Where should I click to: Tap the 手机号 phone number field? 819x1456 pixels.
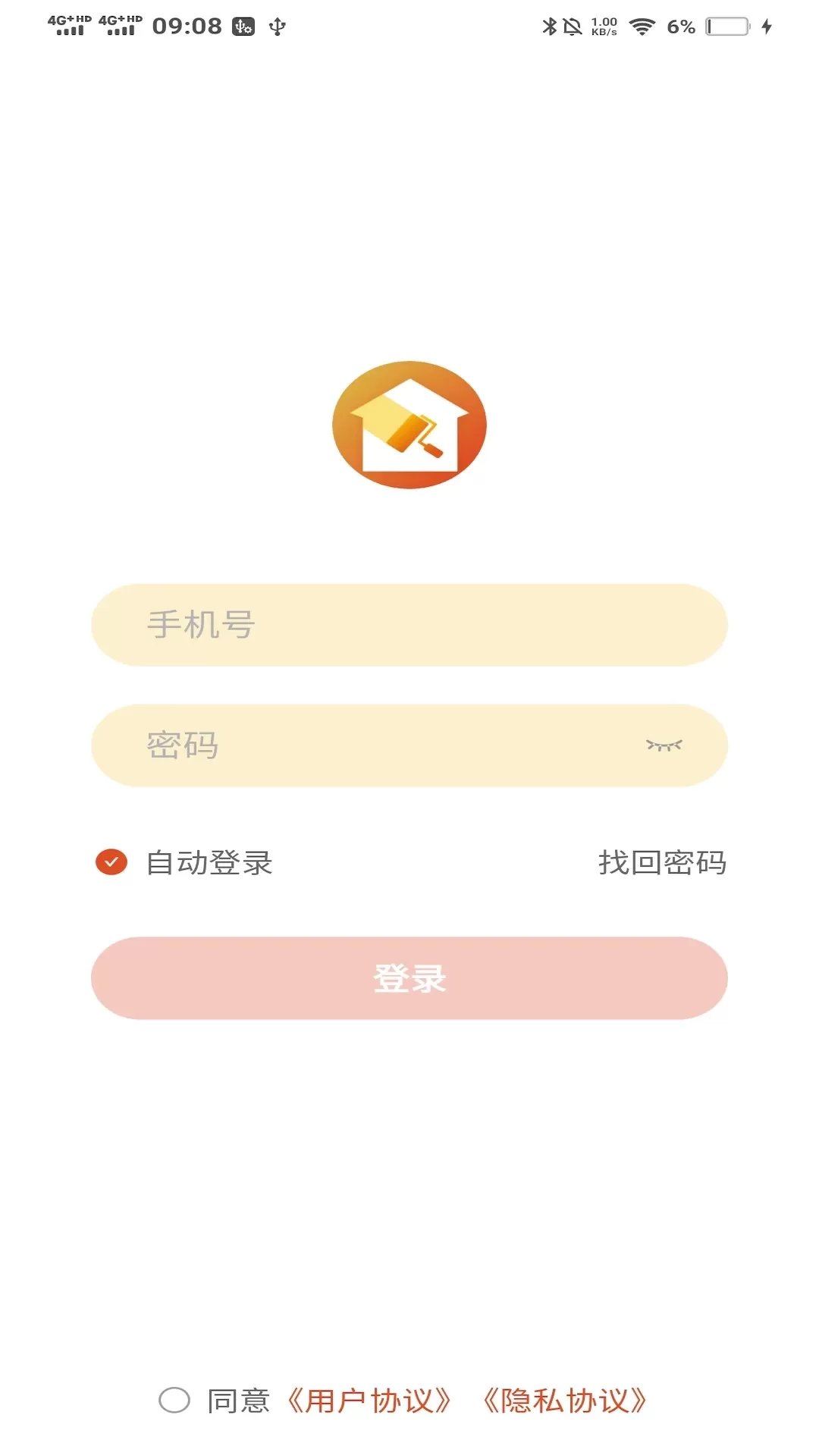(x=409, y=625)
